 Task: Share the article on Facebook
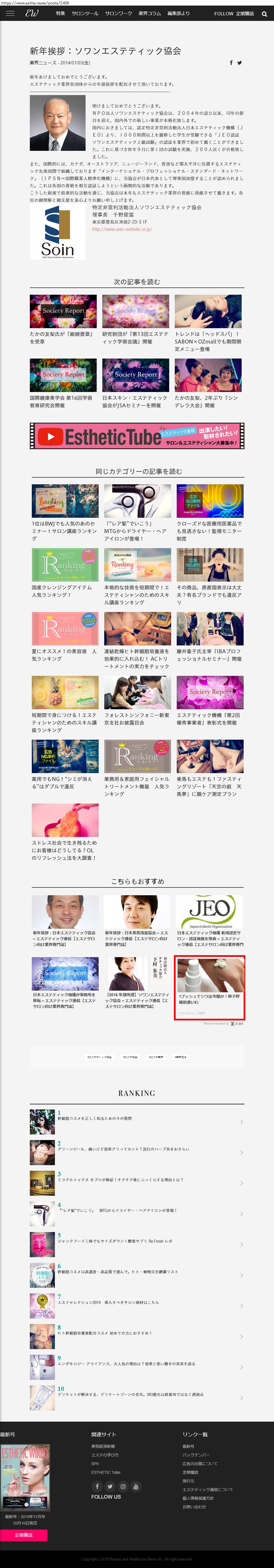(x=231, y=63)
